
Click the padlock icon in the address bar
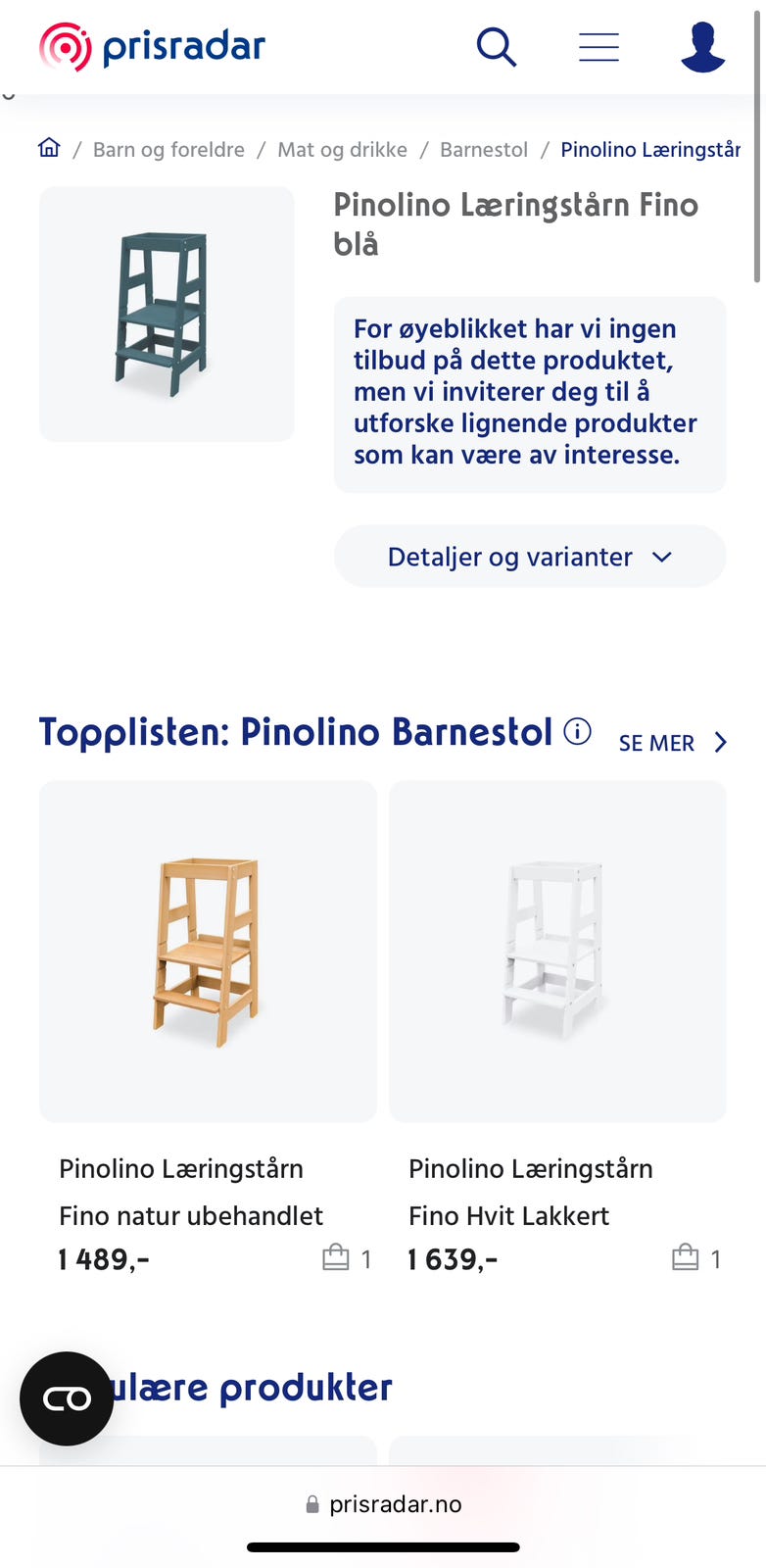click(312, 1503)
